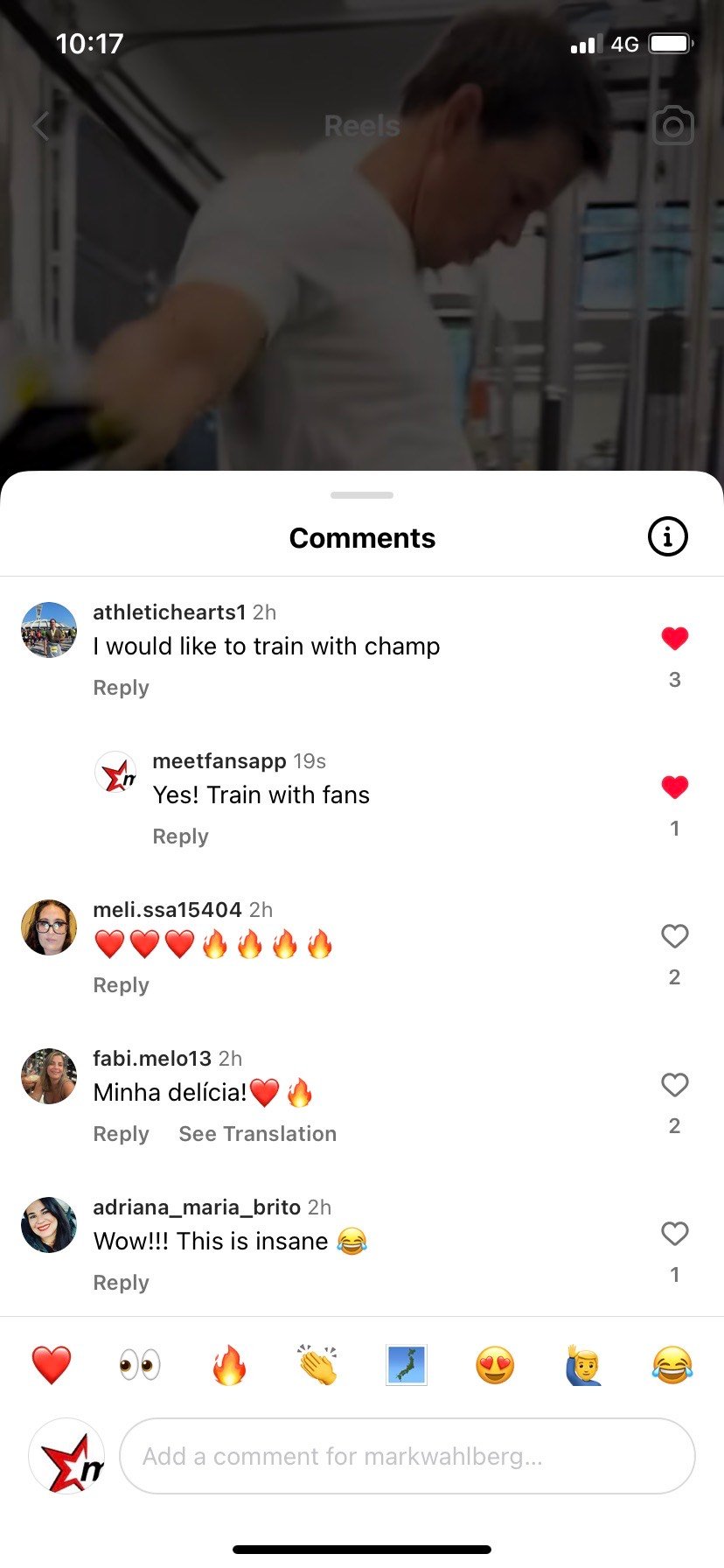Image resolution: width=724 pixels, height=1568 pixels.
Task: Like fabi.melo13's comment
Action: pos(674,1085)
